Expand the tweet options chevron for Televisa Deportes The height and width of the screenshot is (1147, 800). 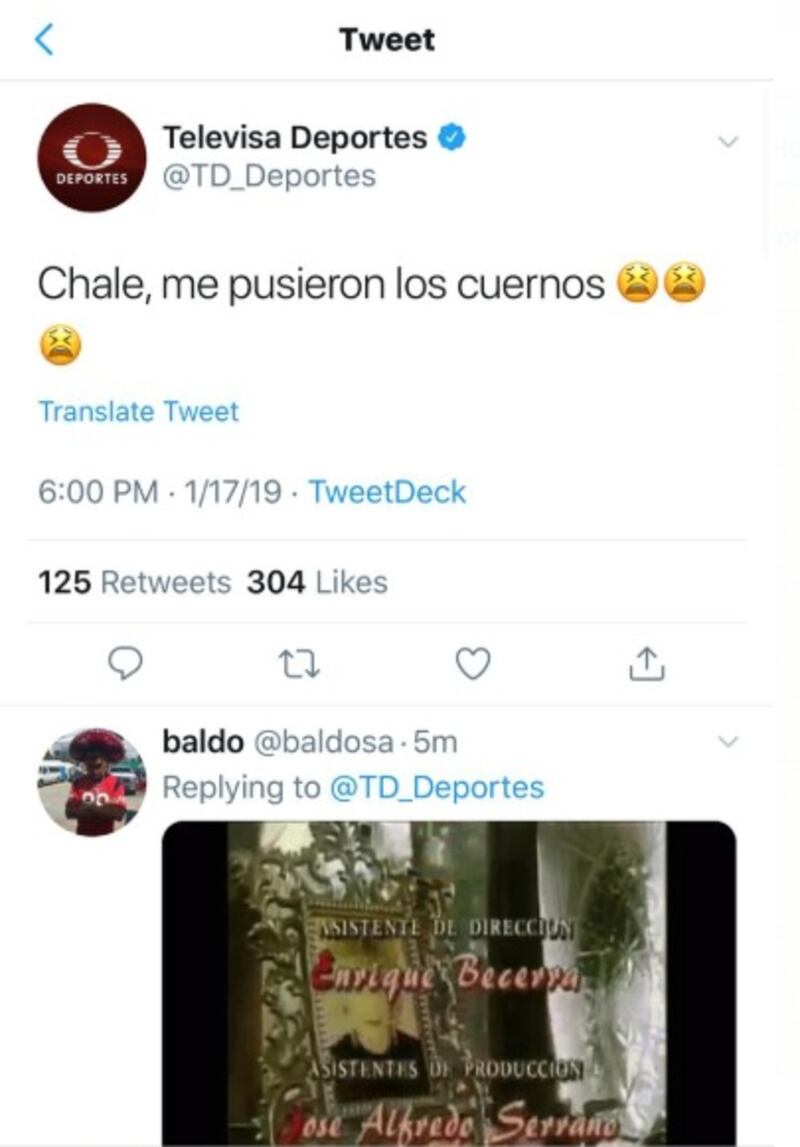729,142
